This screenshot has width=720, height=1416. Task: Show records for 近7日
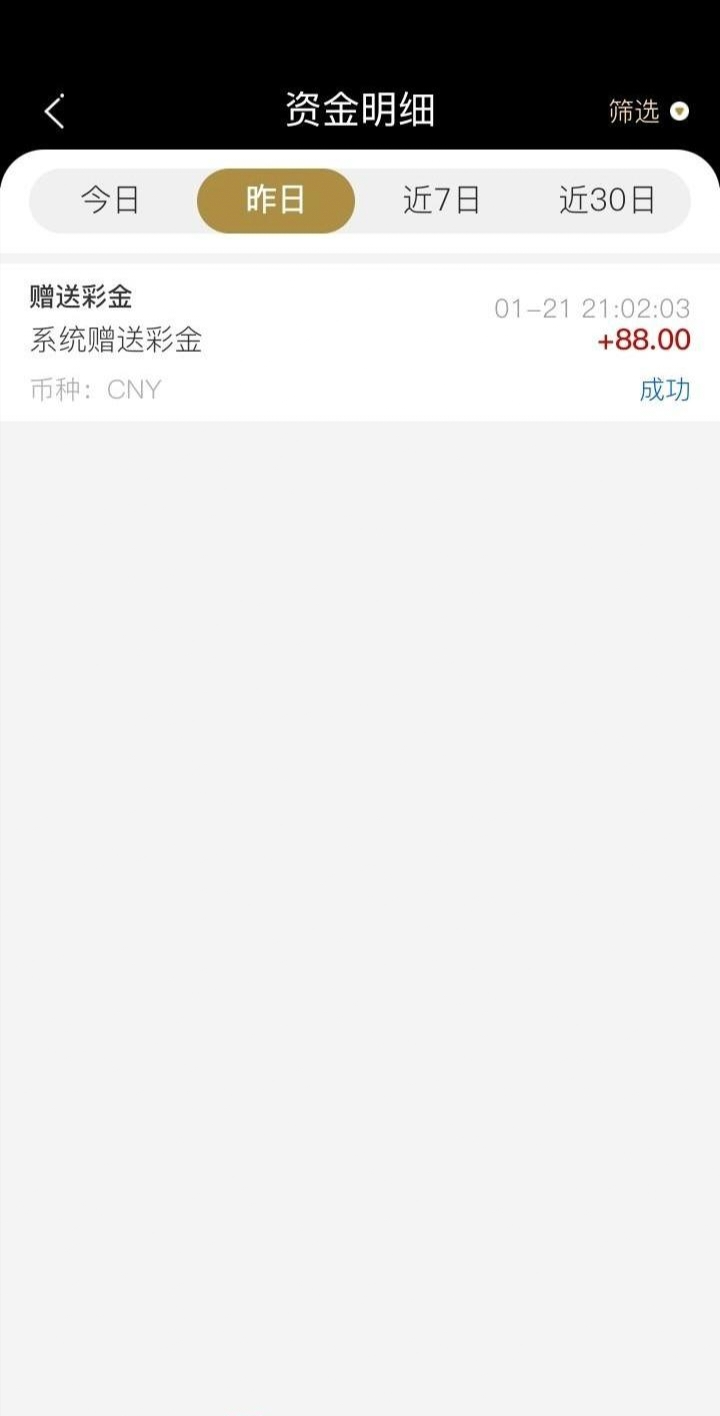click(x=441, y=201)
